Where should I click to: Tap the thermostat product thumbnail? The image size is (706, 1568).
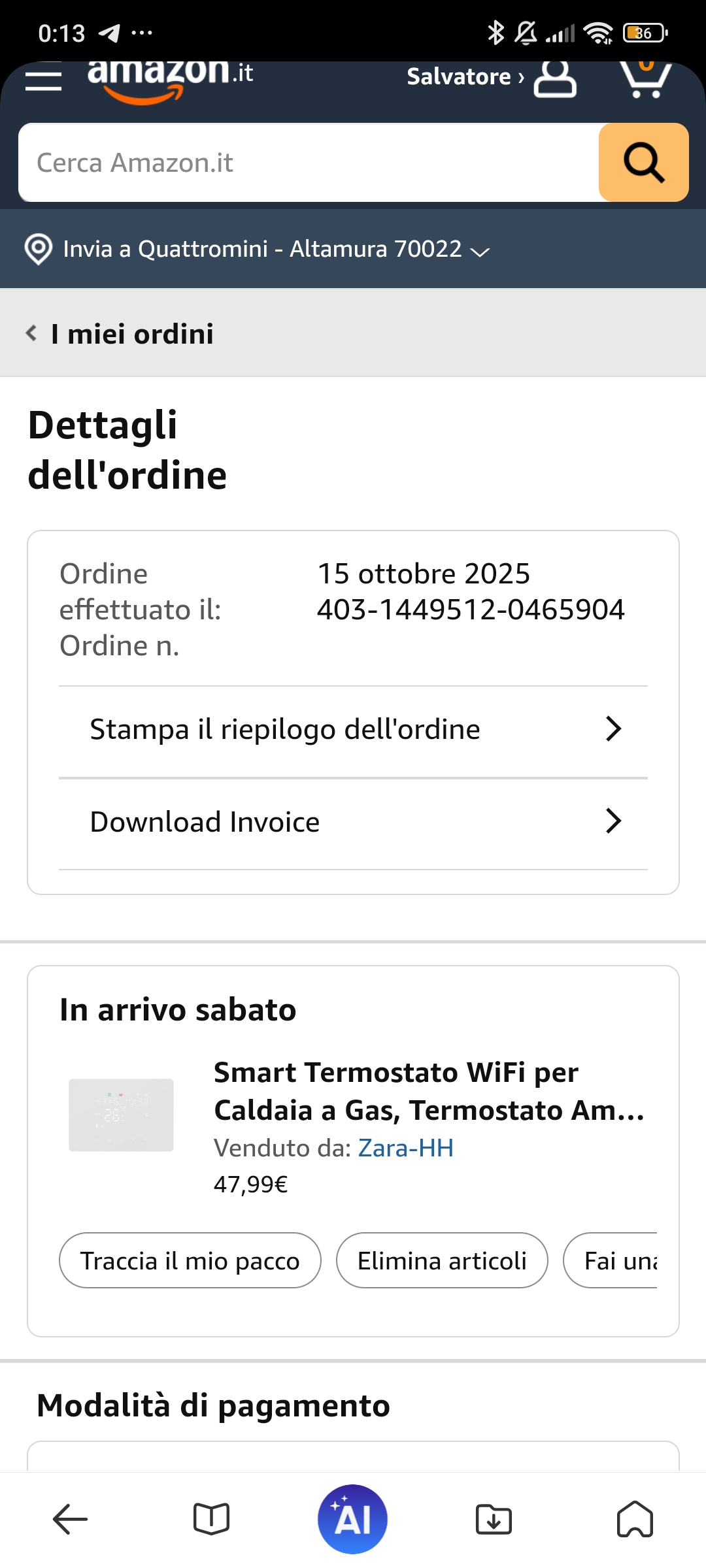[122, 1115]
